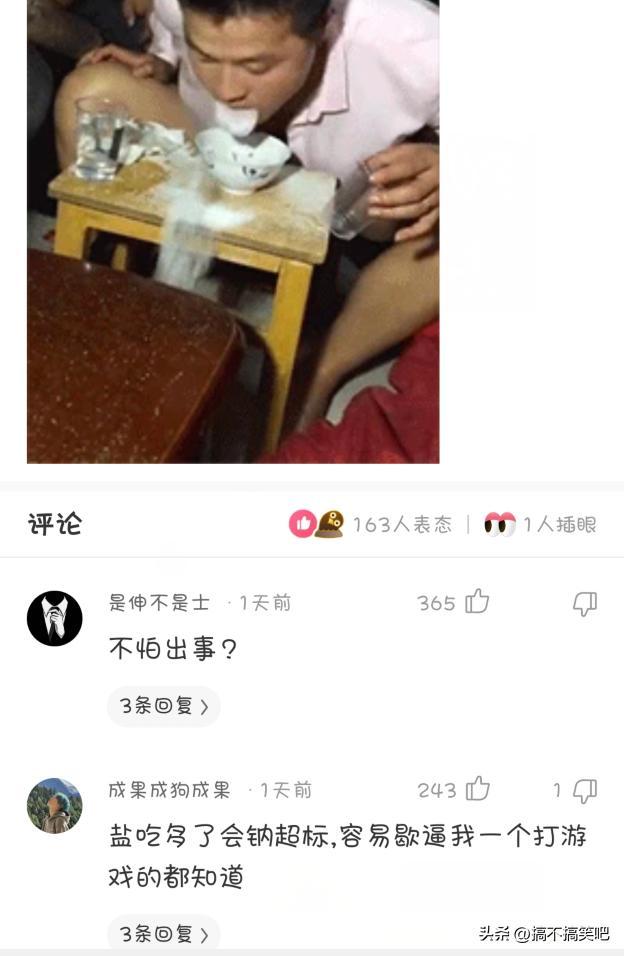Like the comment by 是伸不是士
This screenshot has width=624, height=956.
click(x=477, y=602)
